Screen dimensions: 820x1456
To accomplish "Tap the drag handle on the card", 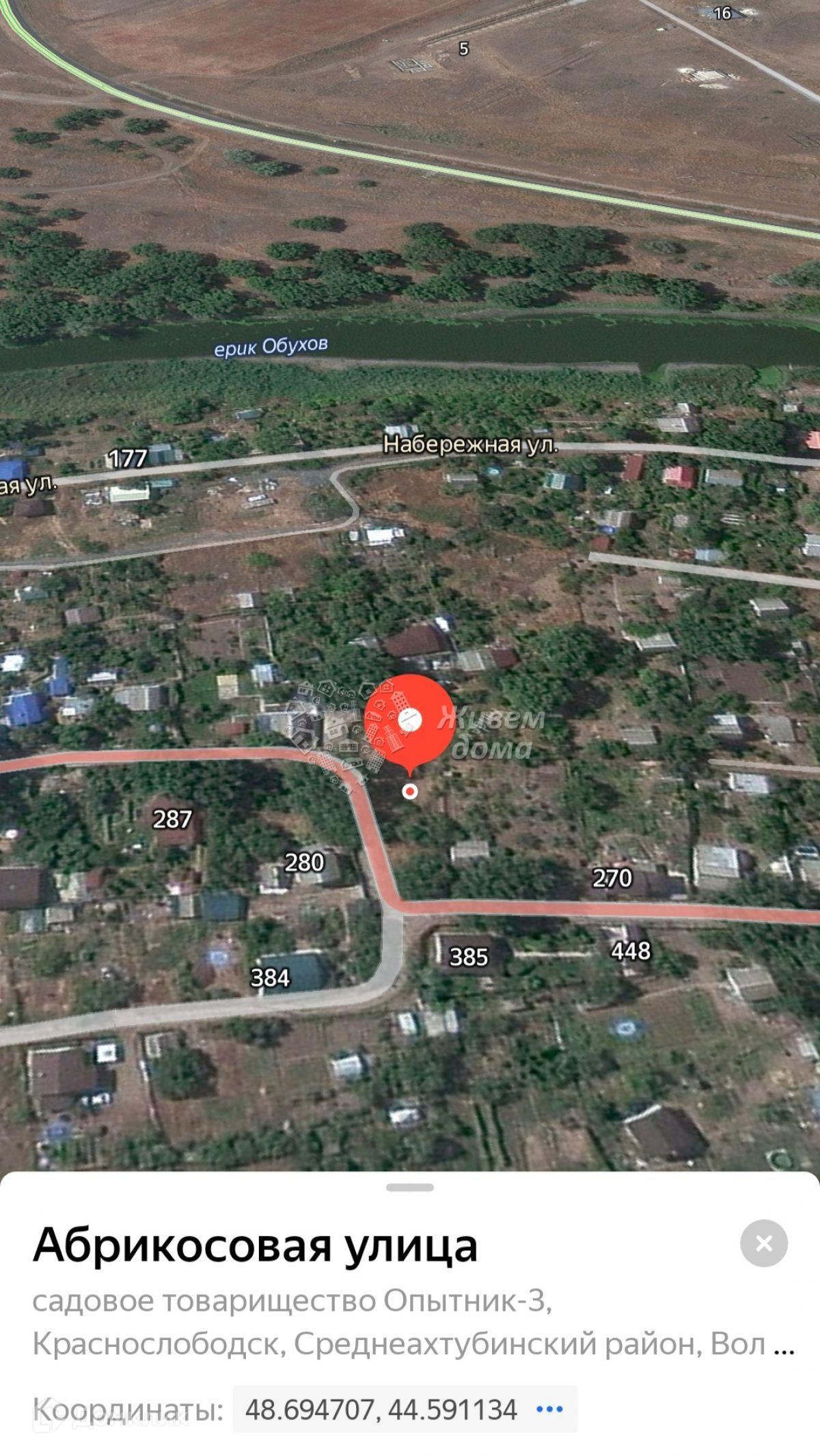I will point(410,1188).
